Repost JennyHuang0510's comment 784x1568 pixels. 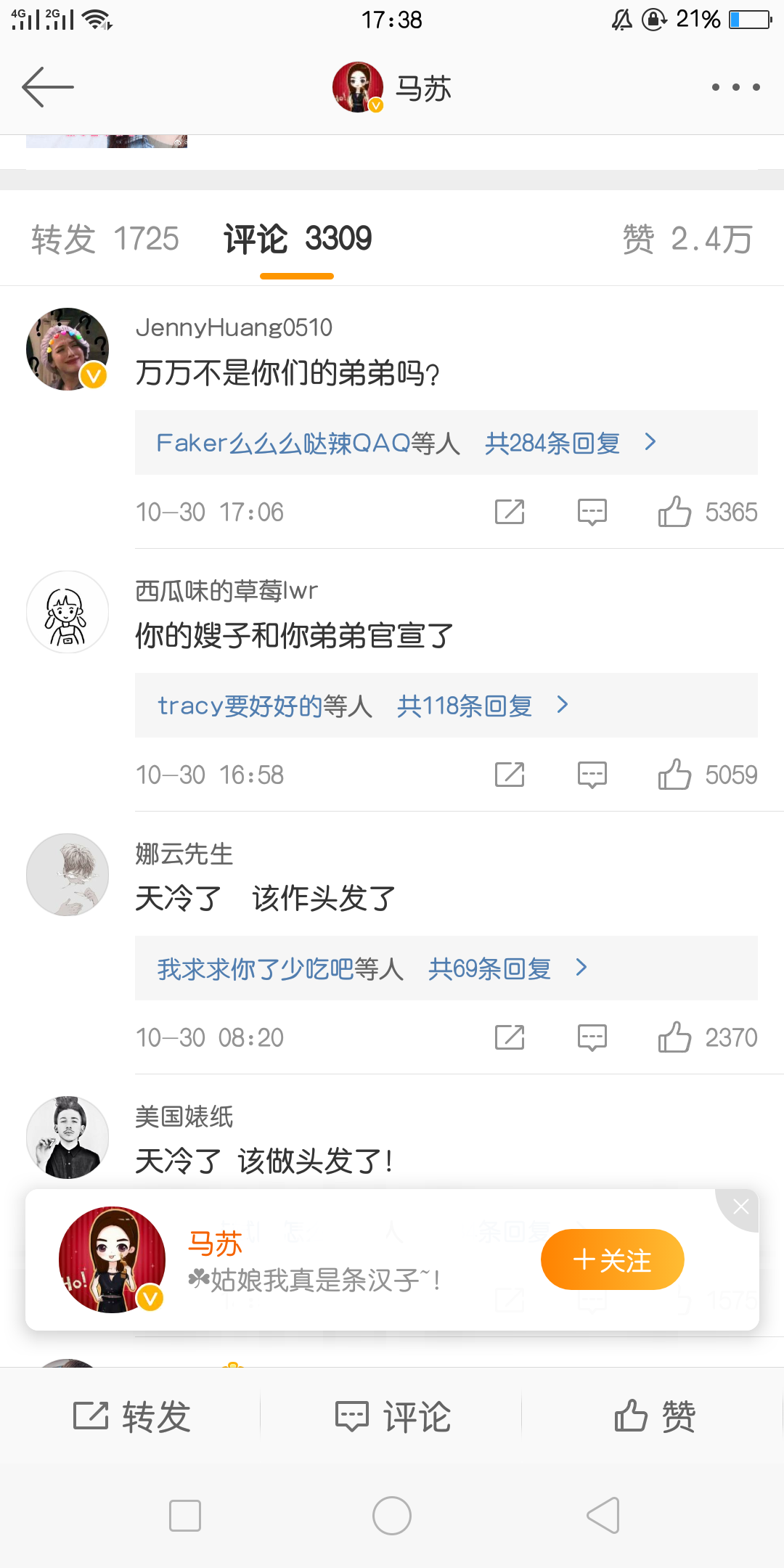point(509,512)
